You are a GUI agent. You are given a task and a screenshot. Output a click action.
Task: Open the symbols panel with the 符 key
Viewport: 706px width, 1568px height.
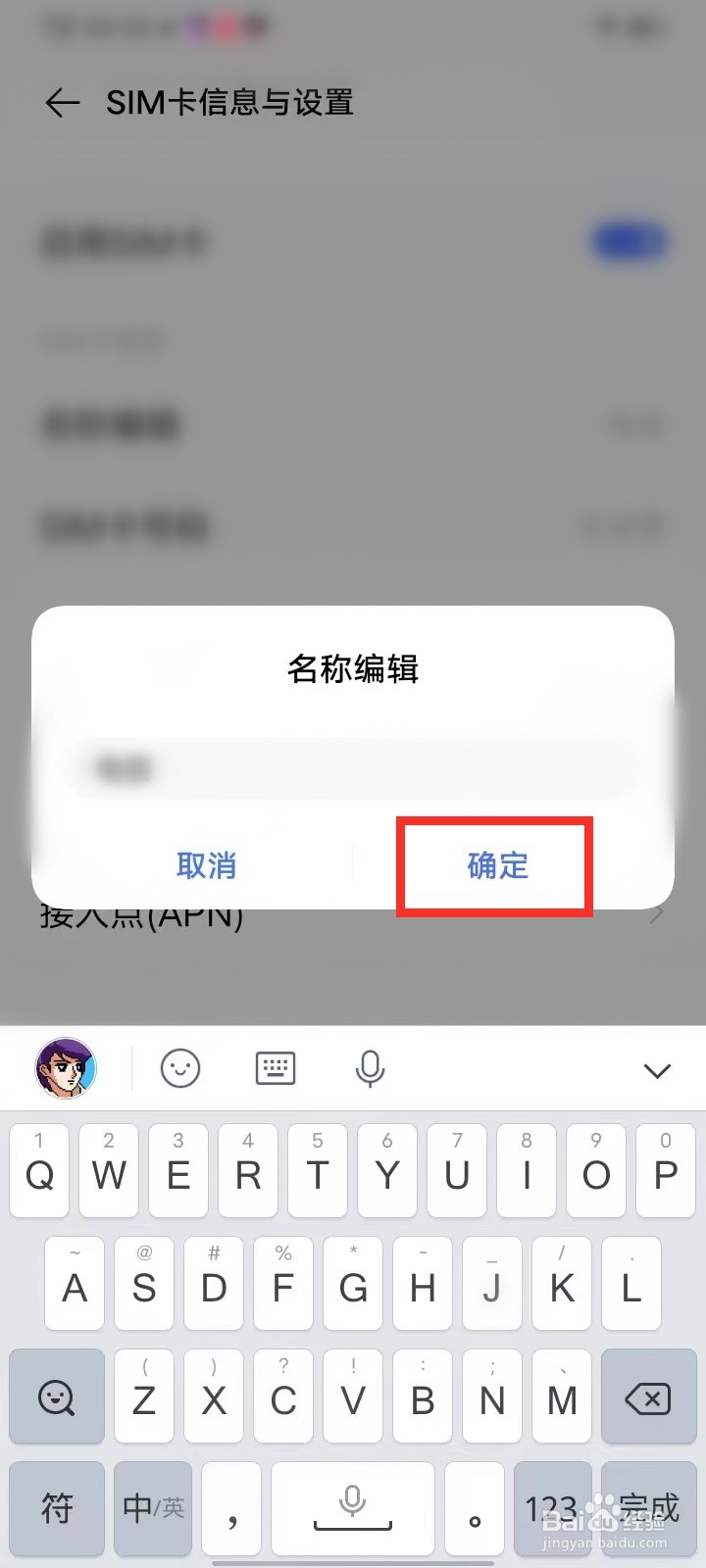[x=56, y=1509]
